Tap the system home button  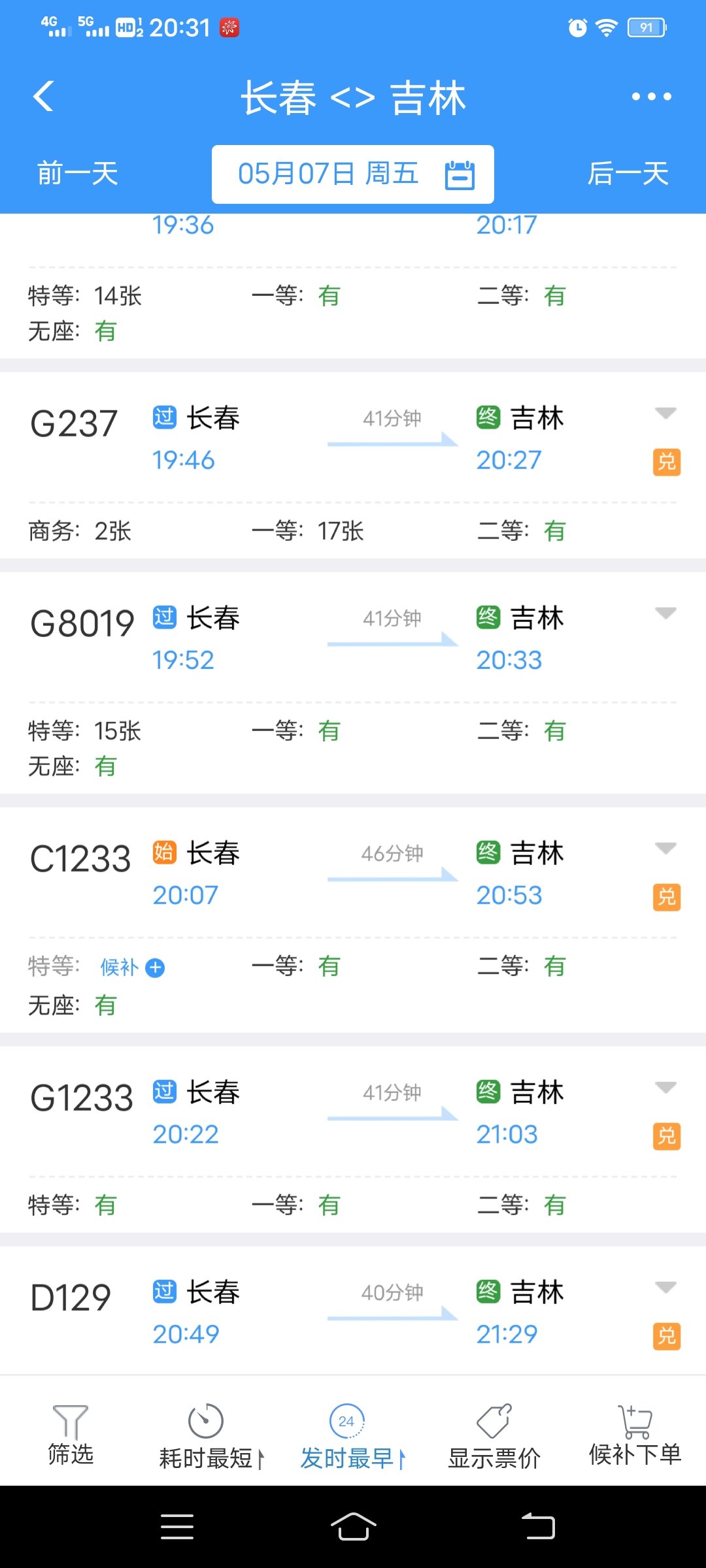click(x=353, y=1527)
